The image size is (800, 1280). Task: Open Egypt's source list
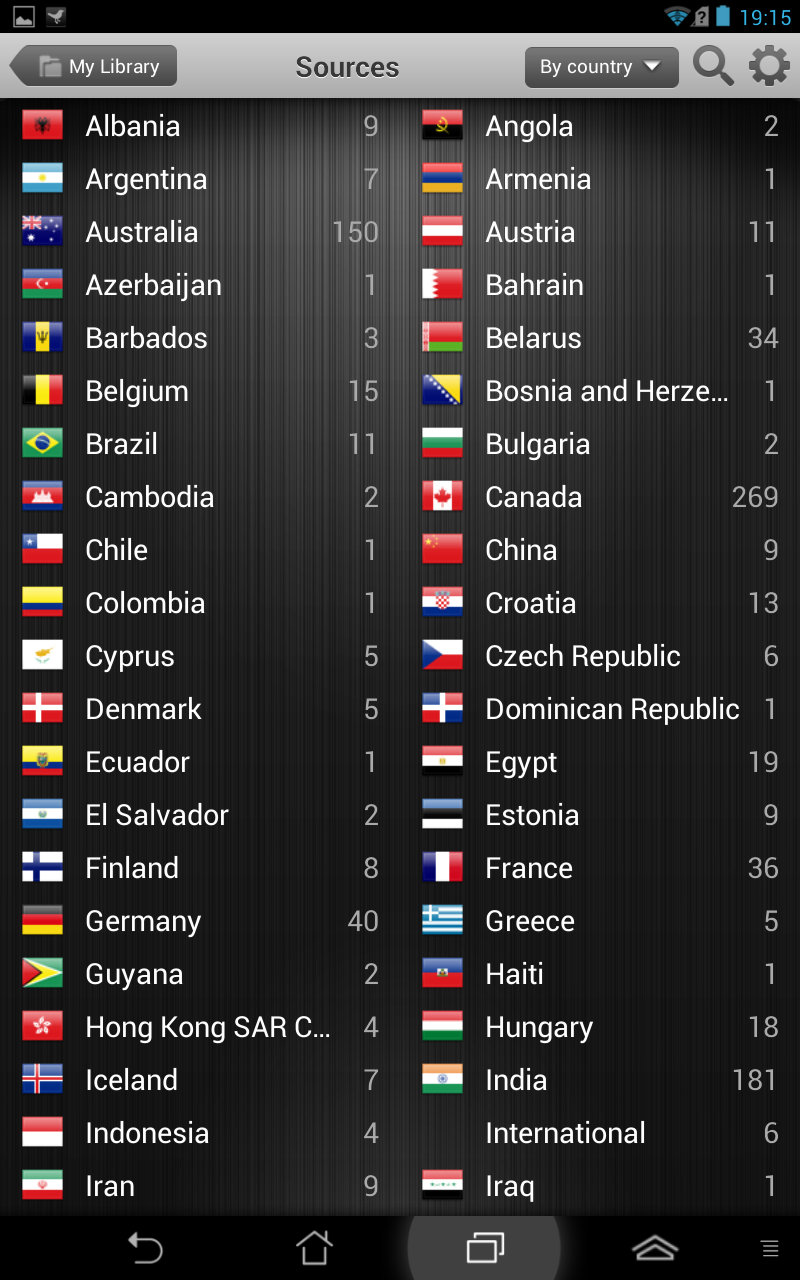[x=600, y=762]
